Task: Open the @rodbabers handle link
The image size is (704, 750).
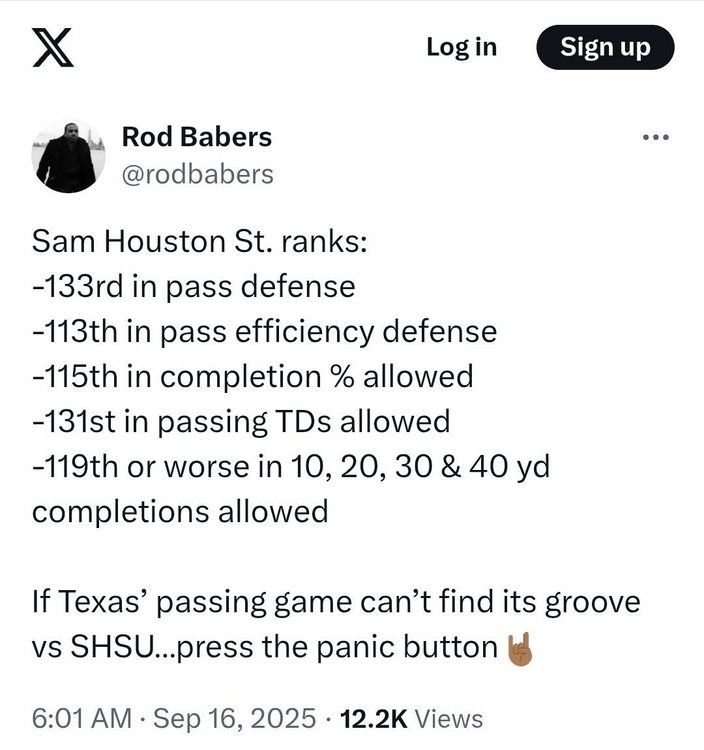Action: (197, 174)
